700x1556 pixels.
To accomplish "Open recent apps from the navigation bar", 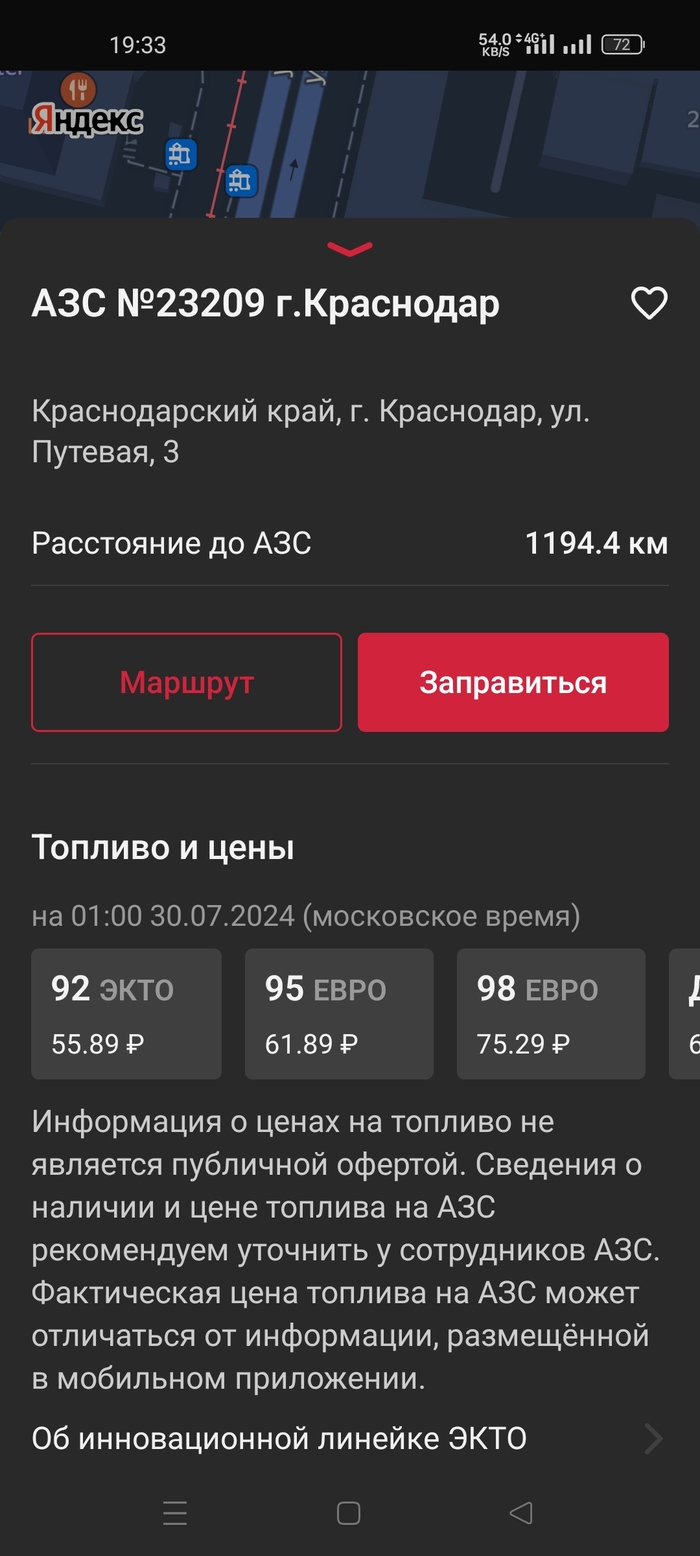I will coord(175,1513).
